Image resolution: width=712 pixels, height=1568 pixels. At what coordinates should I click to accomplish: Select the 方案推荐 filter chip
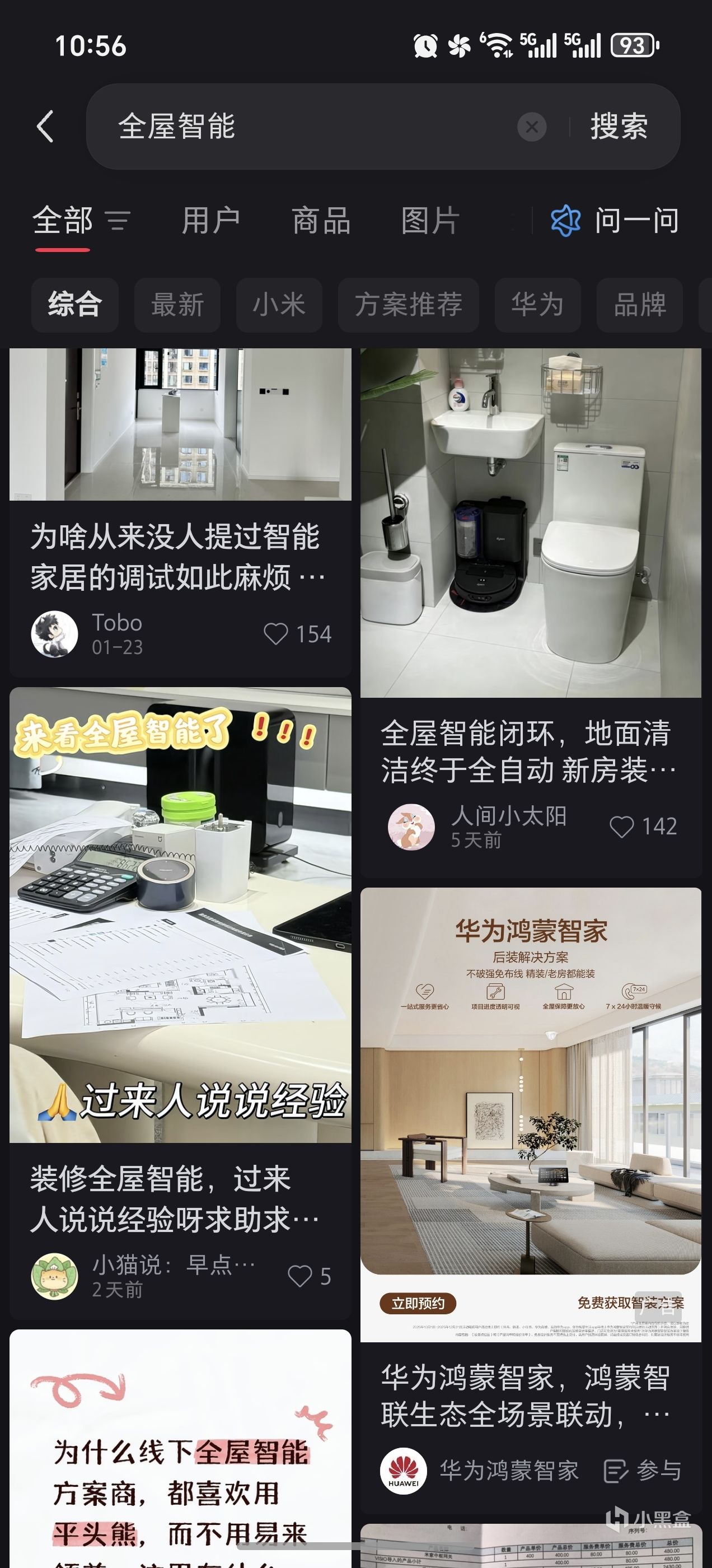408,304
